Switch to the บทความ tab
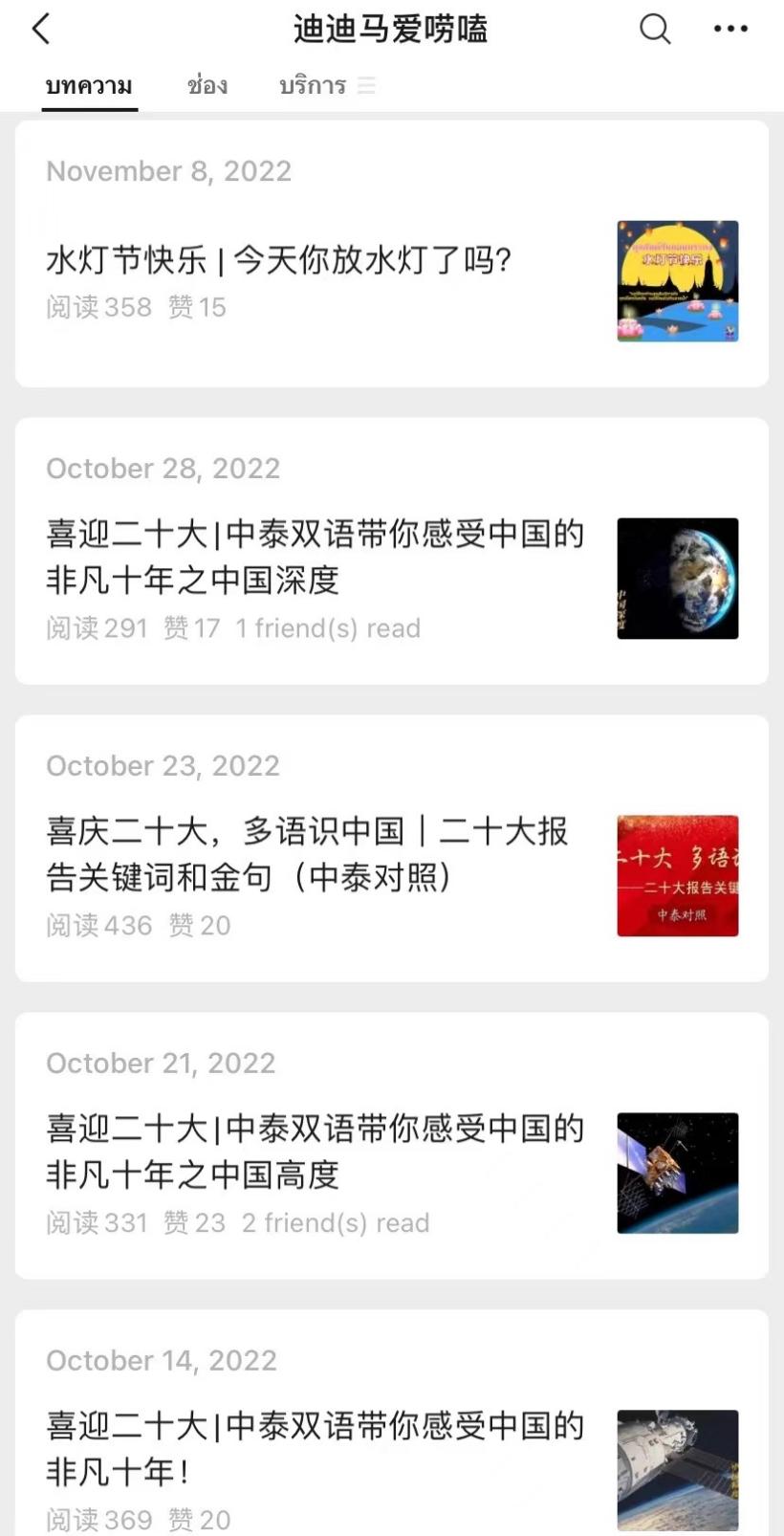The image size is (784, 1536). point(89,86)
